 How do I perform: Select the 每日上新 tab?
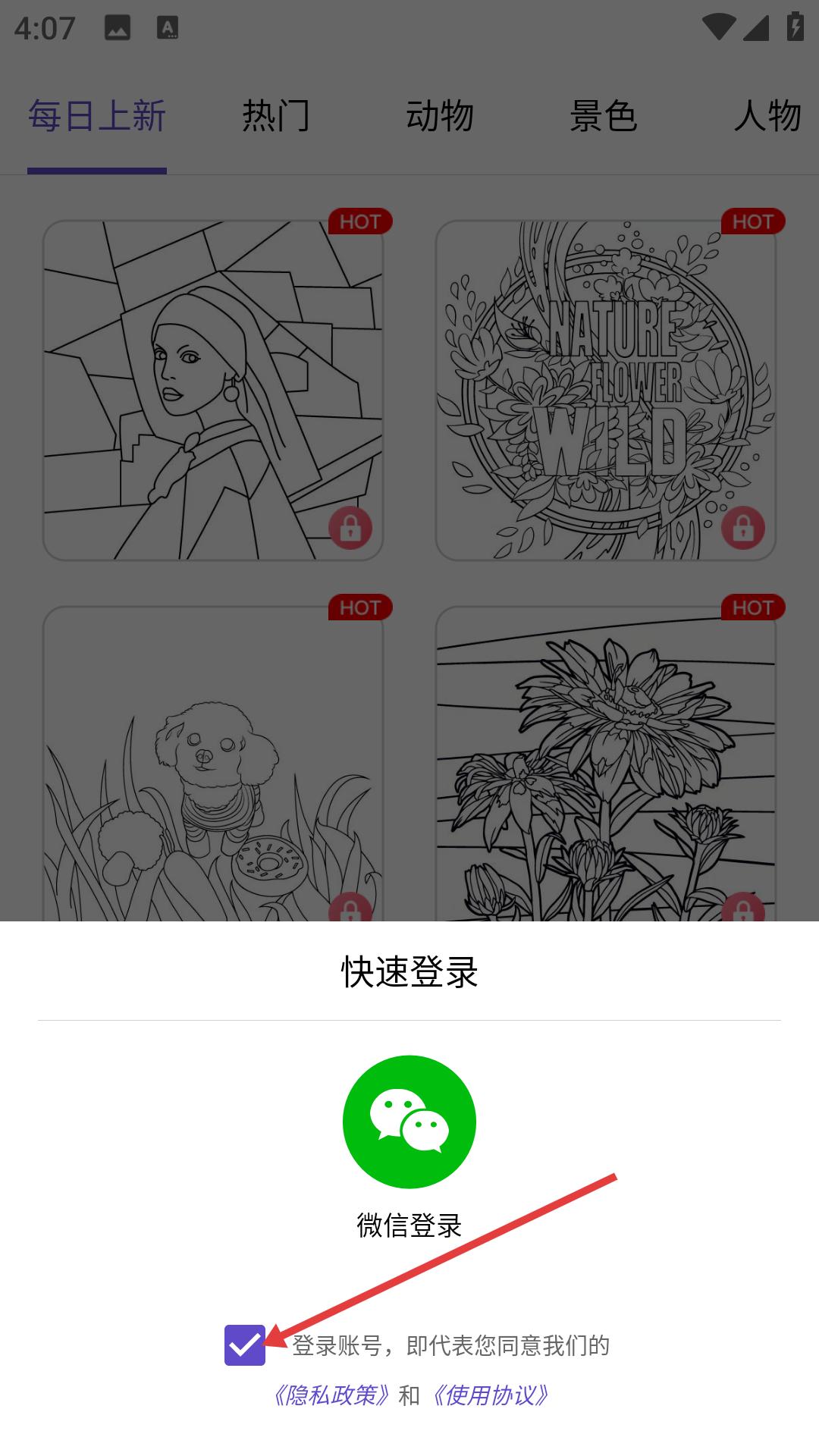(x=97, y=116)
